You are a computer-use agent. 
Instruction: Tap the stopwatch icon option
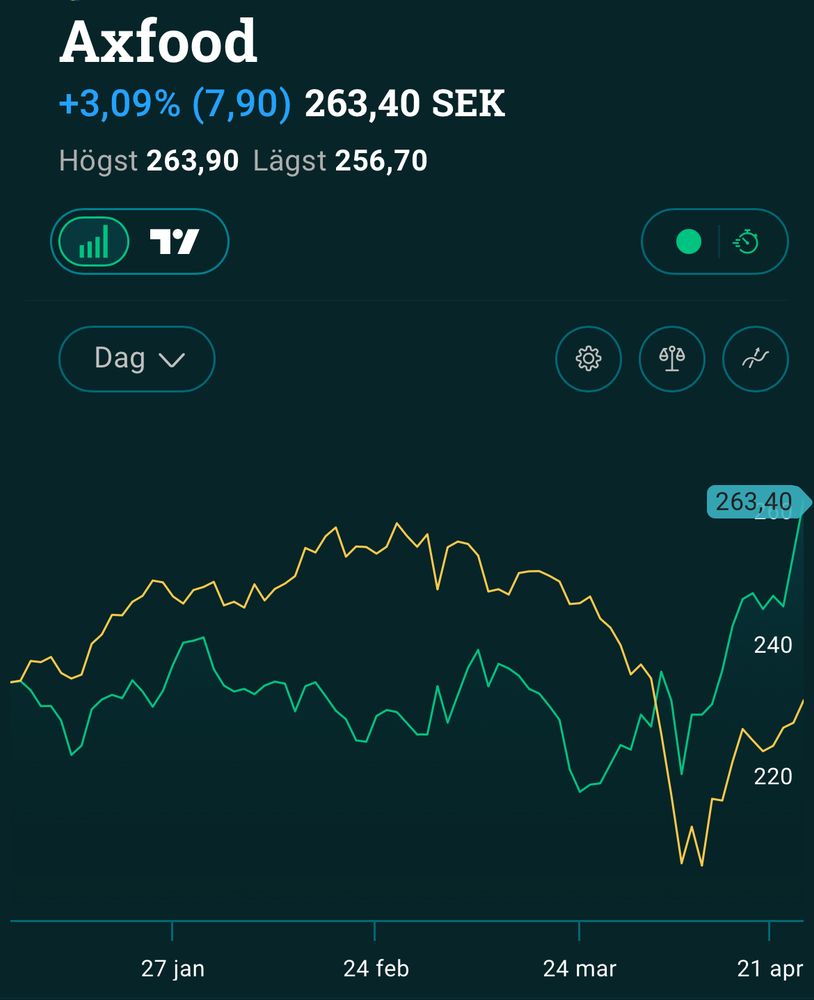pyautogui.click(x=746, y=242)
